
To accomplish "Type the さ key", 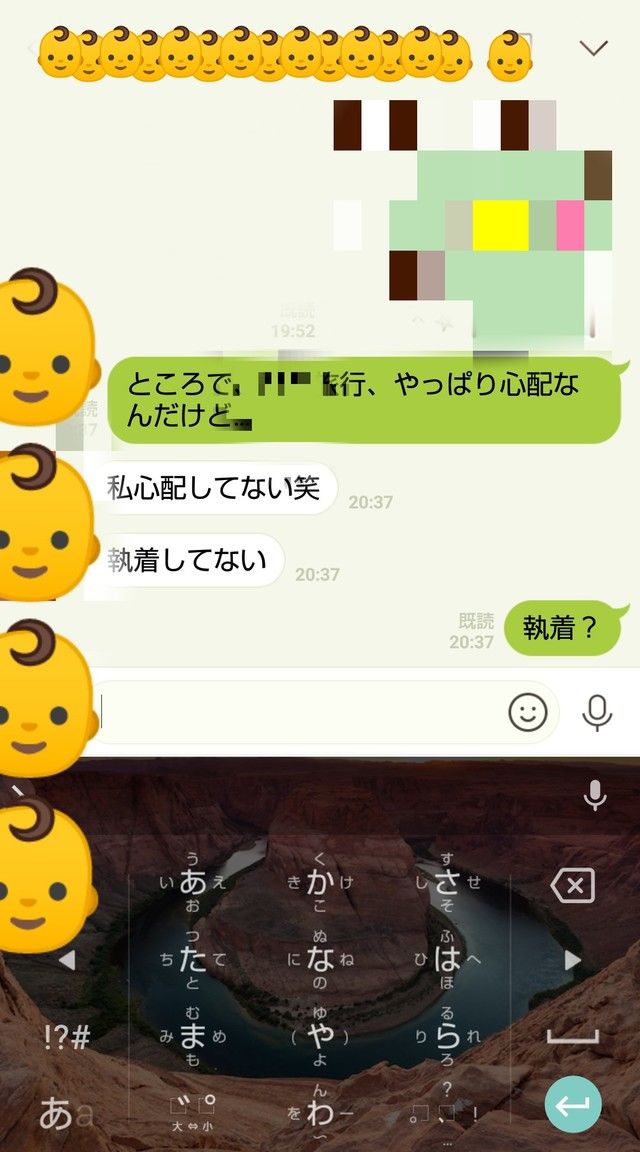I will pyautogui.click(x=447, y=882).
